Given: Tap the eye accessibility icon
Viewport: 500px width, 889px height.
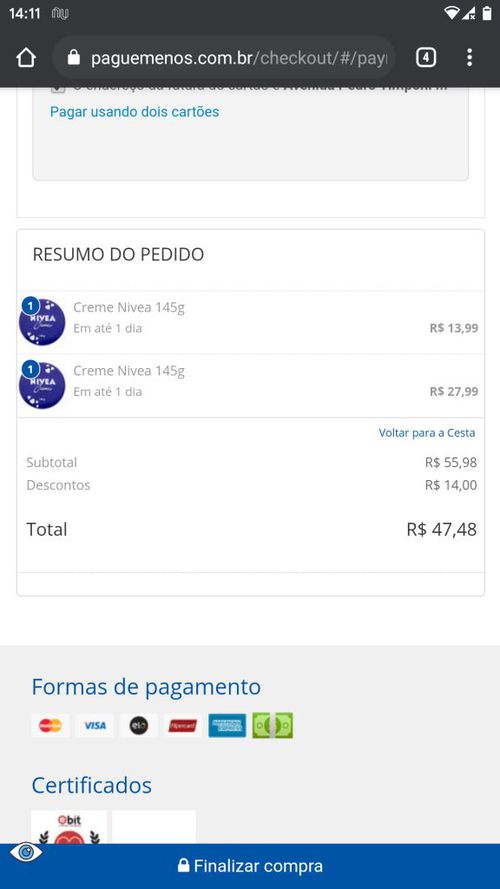Looking at the screenshot, I should (x=26, y=852).
